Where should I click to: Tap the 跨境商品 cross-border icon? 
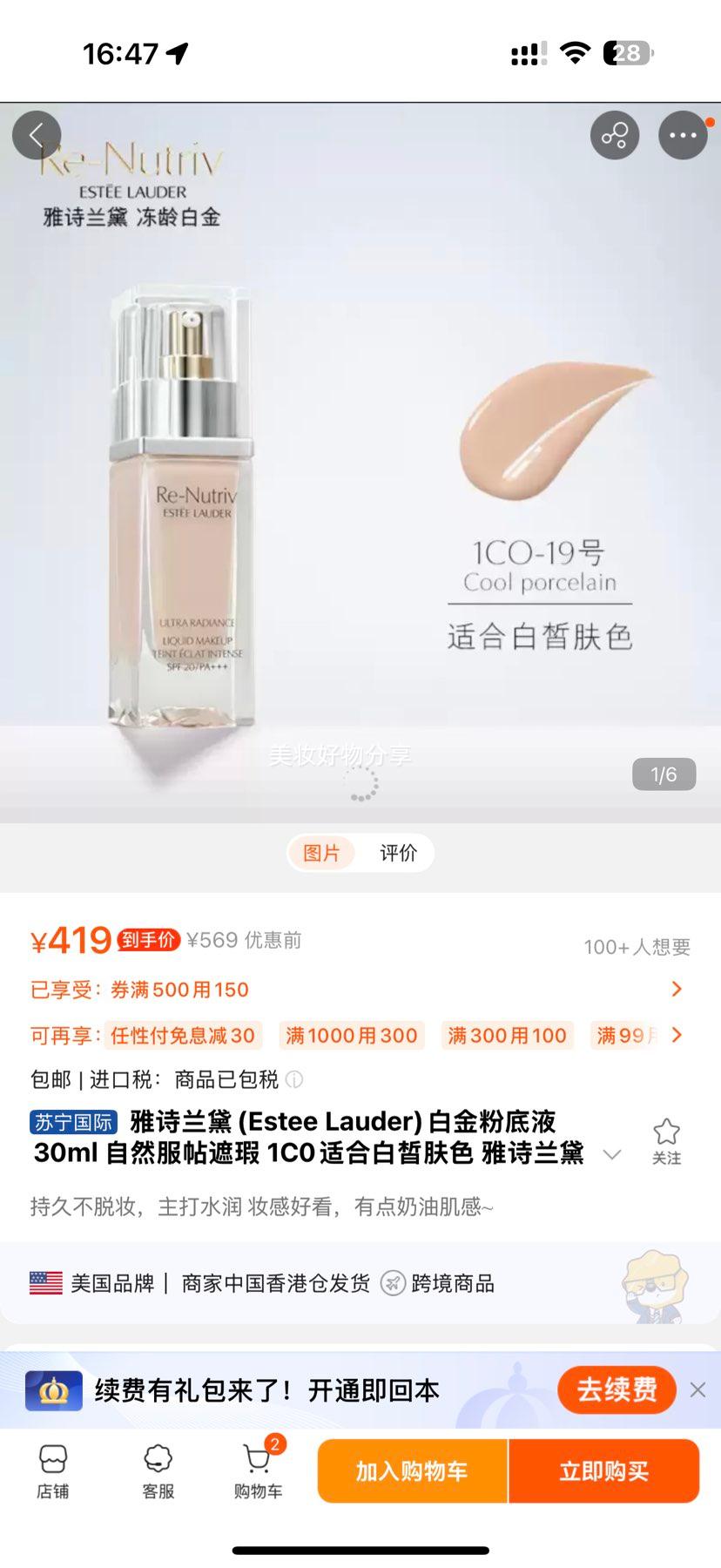pos(394,1283)
